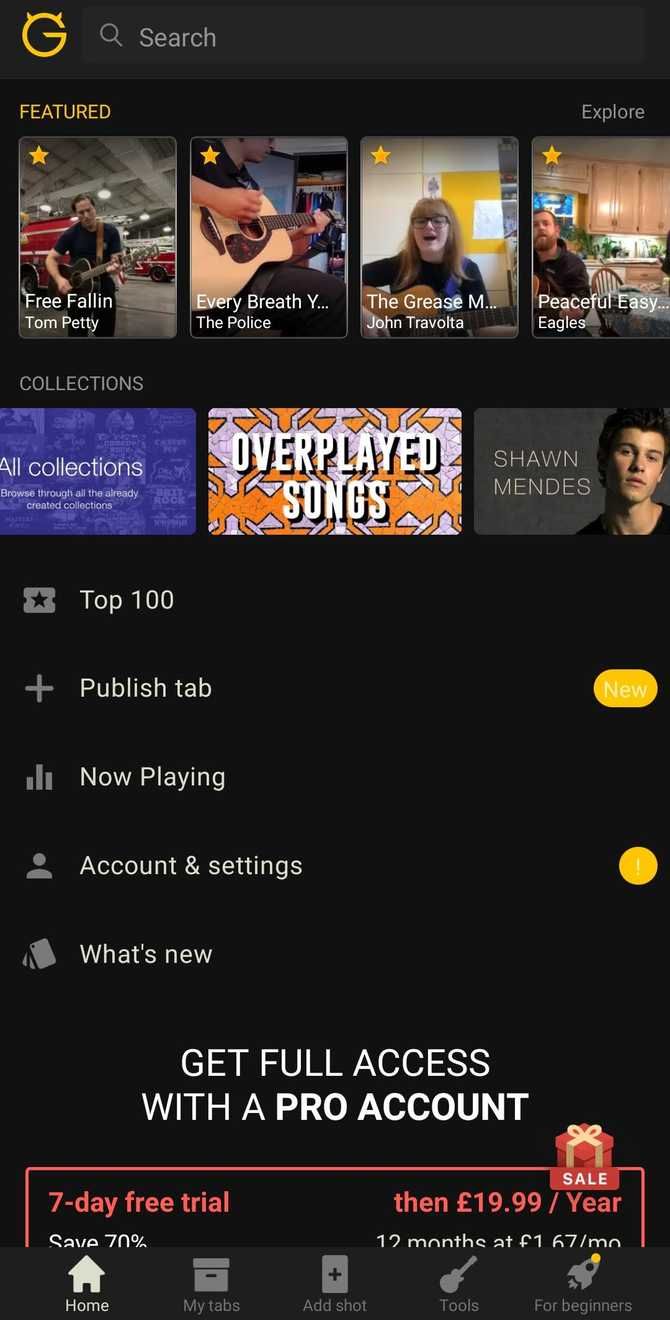Open the search field
The width and height of the screenshot is (670, 1320).
point(360,38)
